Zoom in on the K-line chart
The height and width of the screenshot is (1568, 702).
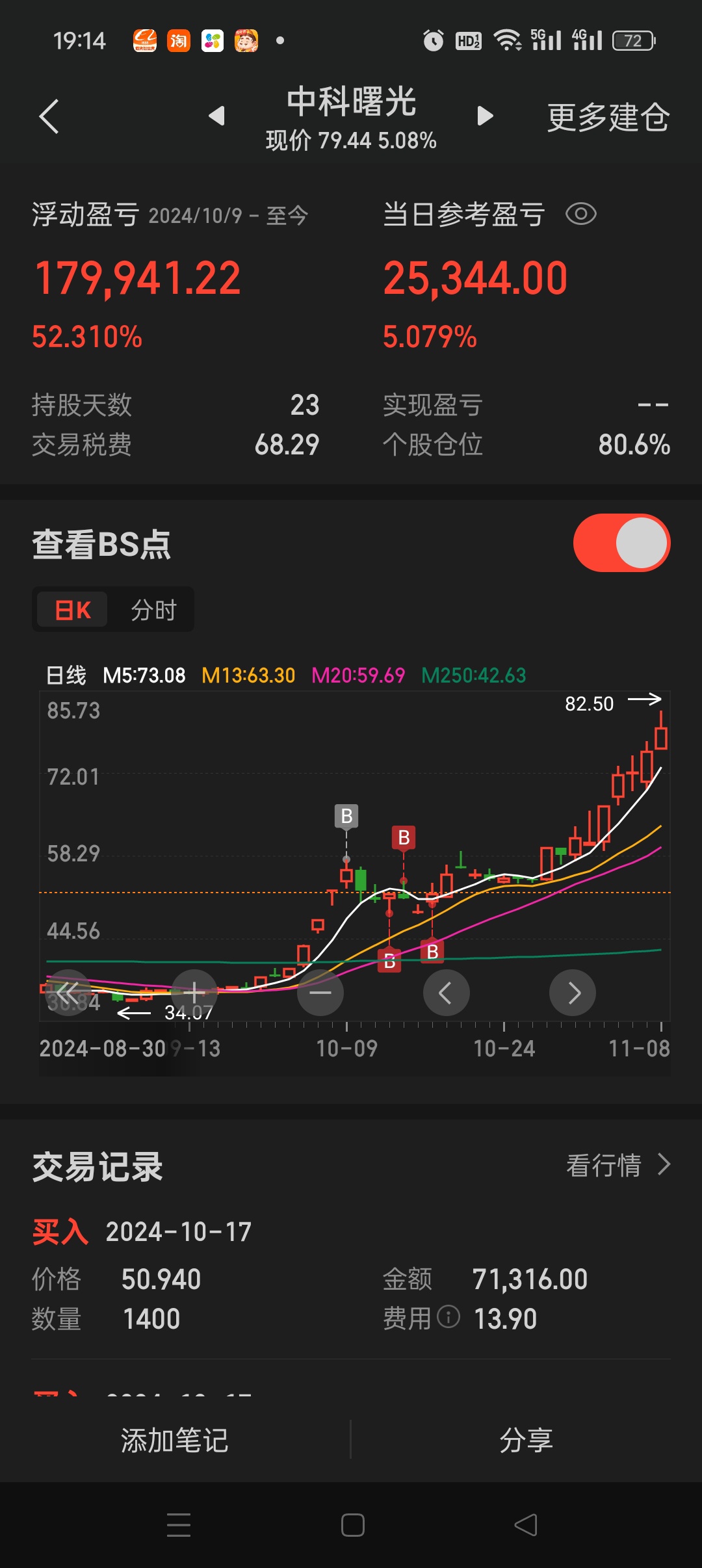(194, 993)
